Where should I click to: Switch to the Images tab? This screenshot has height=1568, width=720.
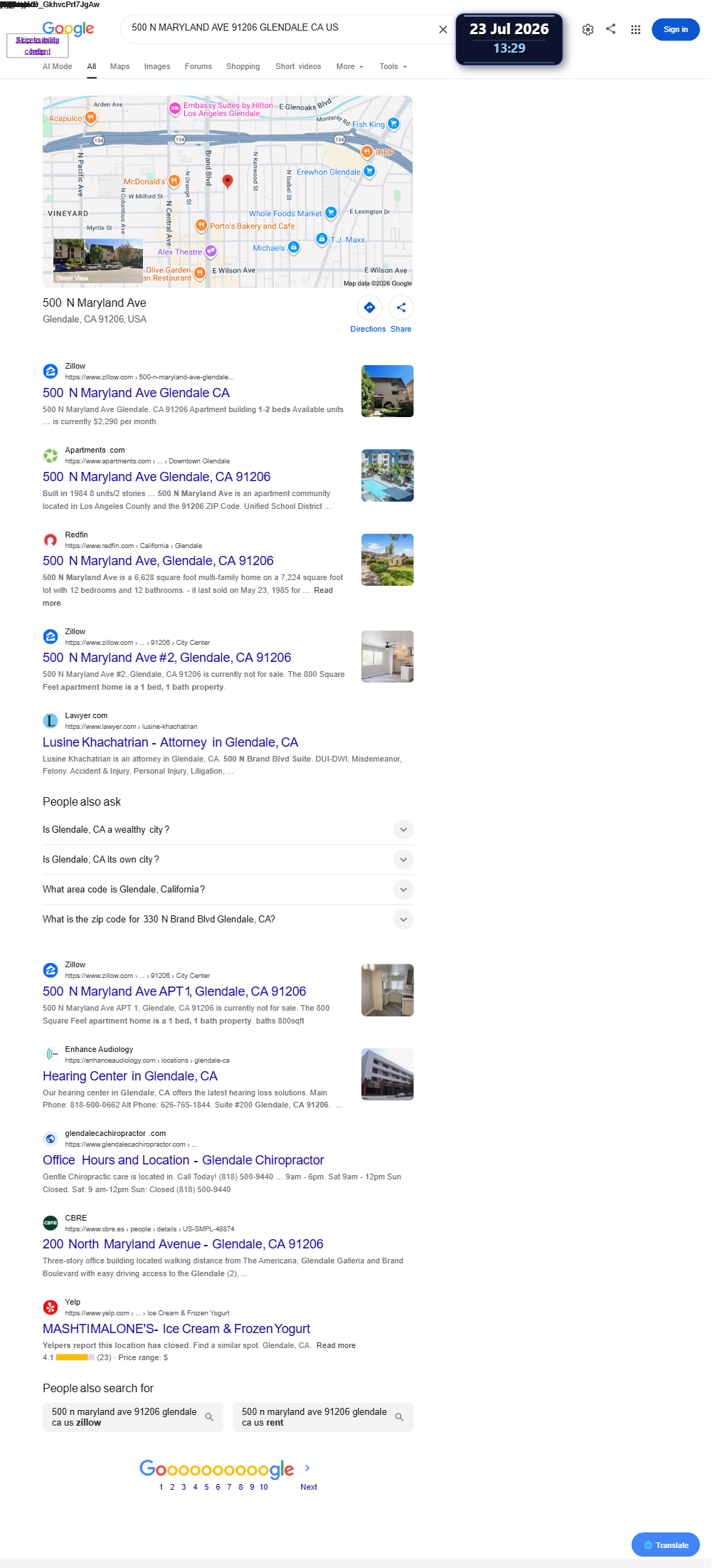[x=157, y=66]
